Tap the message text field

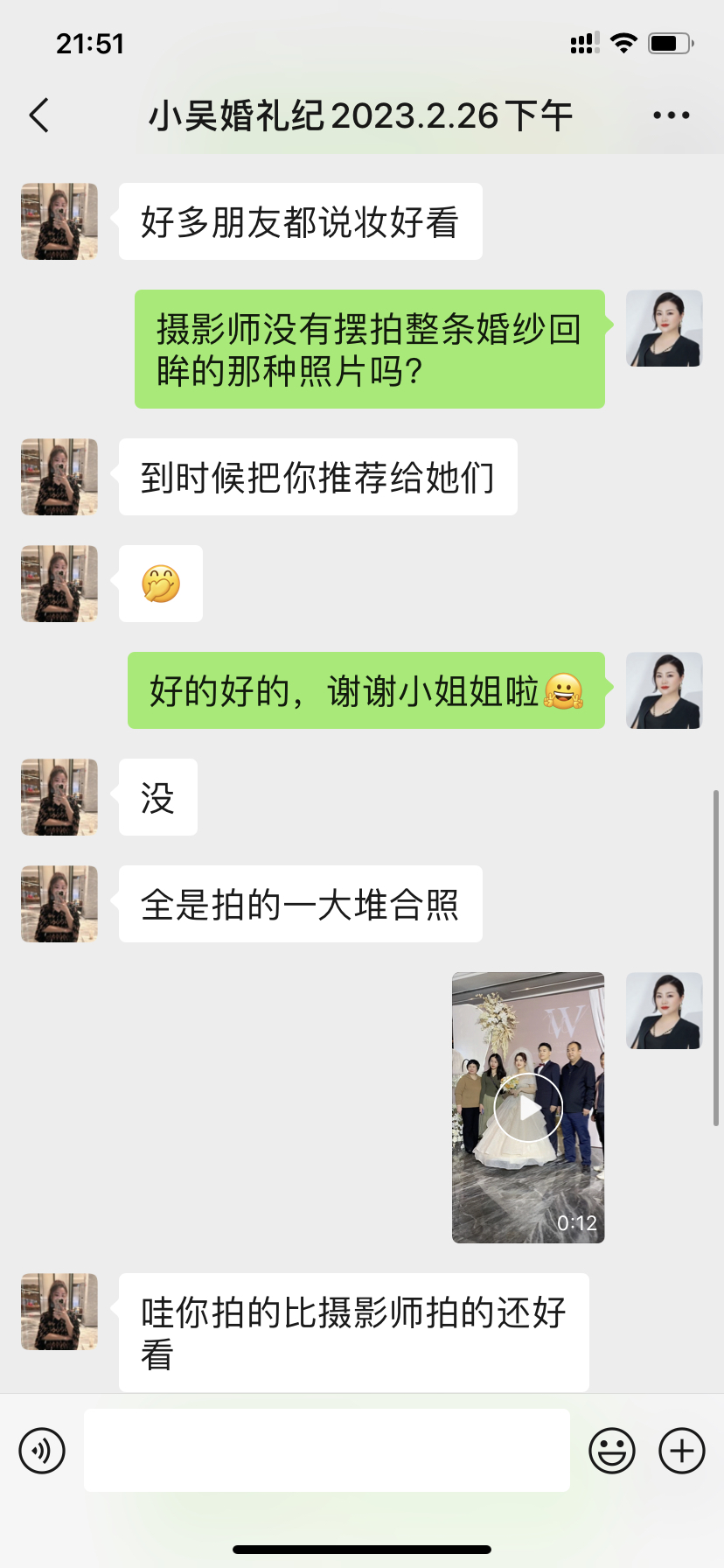[327, 1451]
